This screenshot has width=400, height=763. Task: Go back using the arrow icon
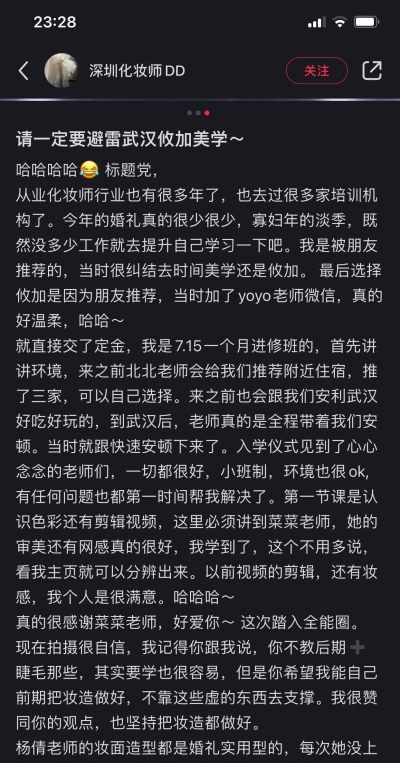[23, 71]
